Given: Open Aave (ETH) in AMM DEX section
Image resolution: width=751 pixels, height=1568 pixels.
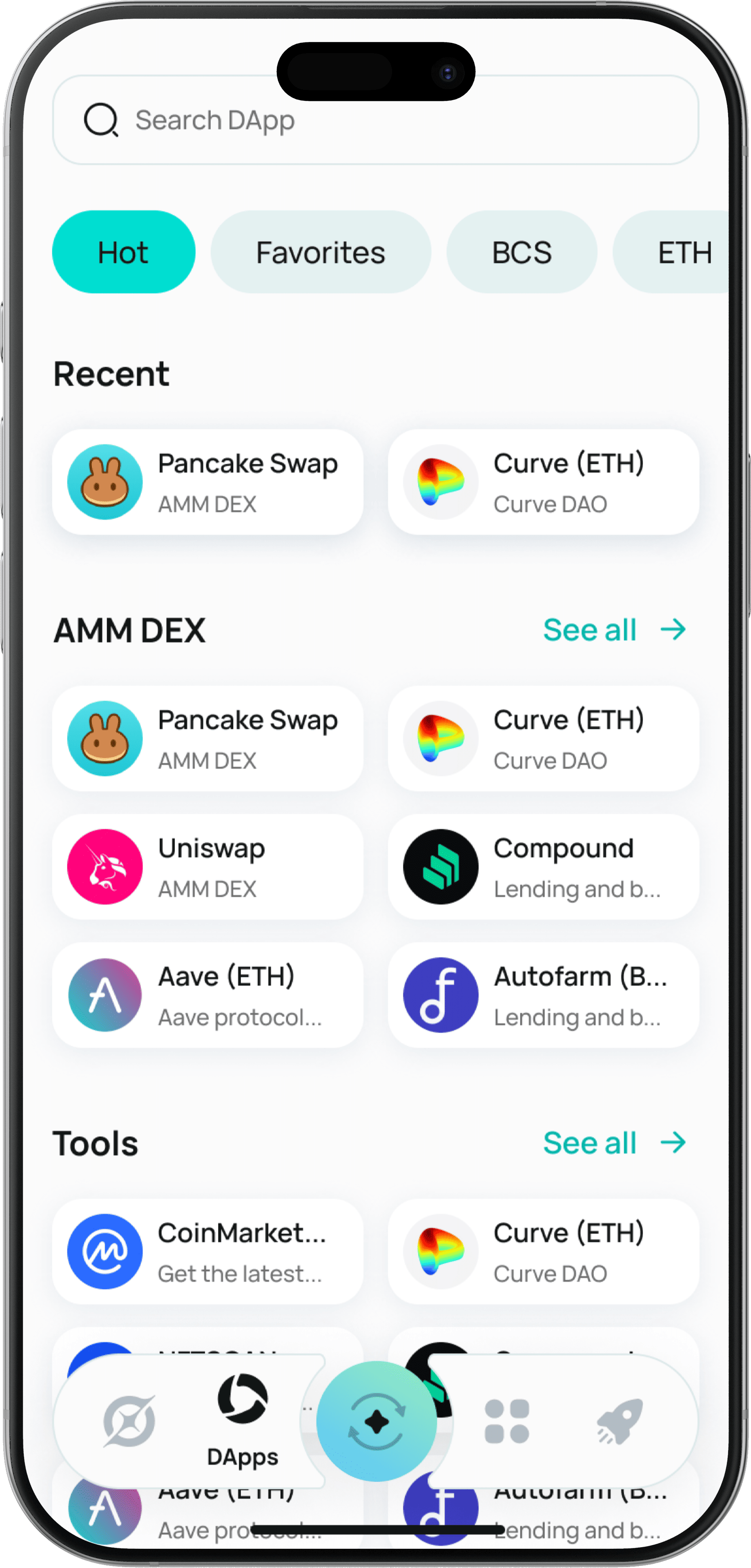Looking at the screenshot, I should 207,995.
